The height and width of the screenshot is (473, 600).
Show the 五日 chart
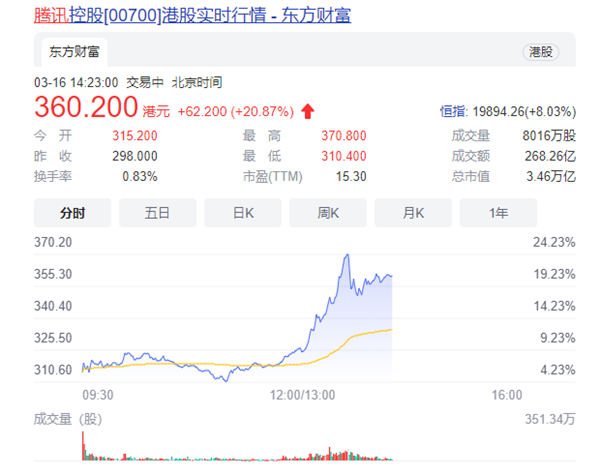[157, 212]
